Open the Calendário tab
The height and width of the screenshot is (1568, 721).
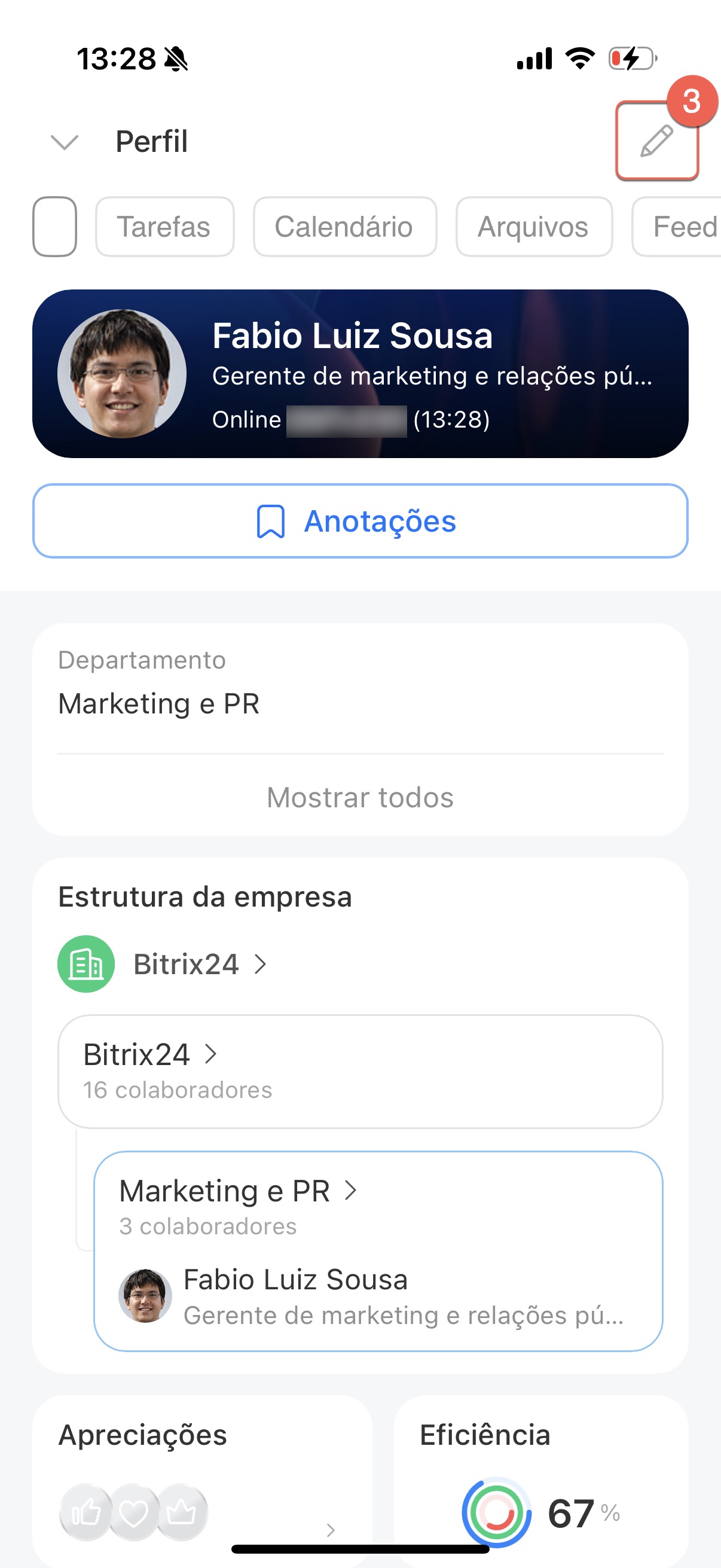click(x=344, y=227)
